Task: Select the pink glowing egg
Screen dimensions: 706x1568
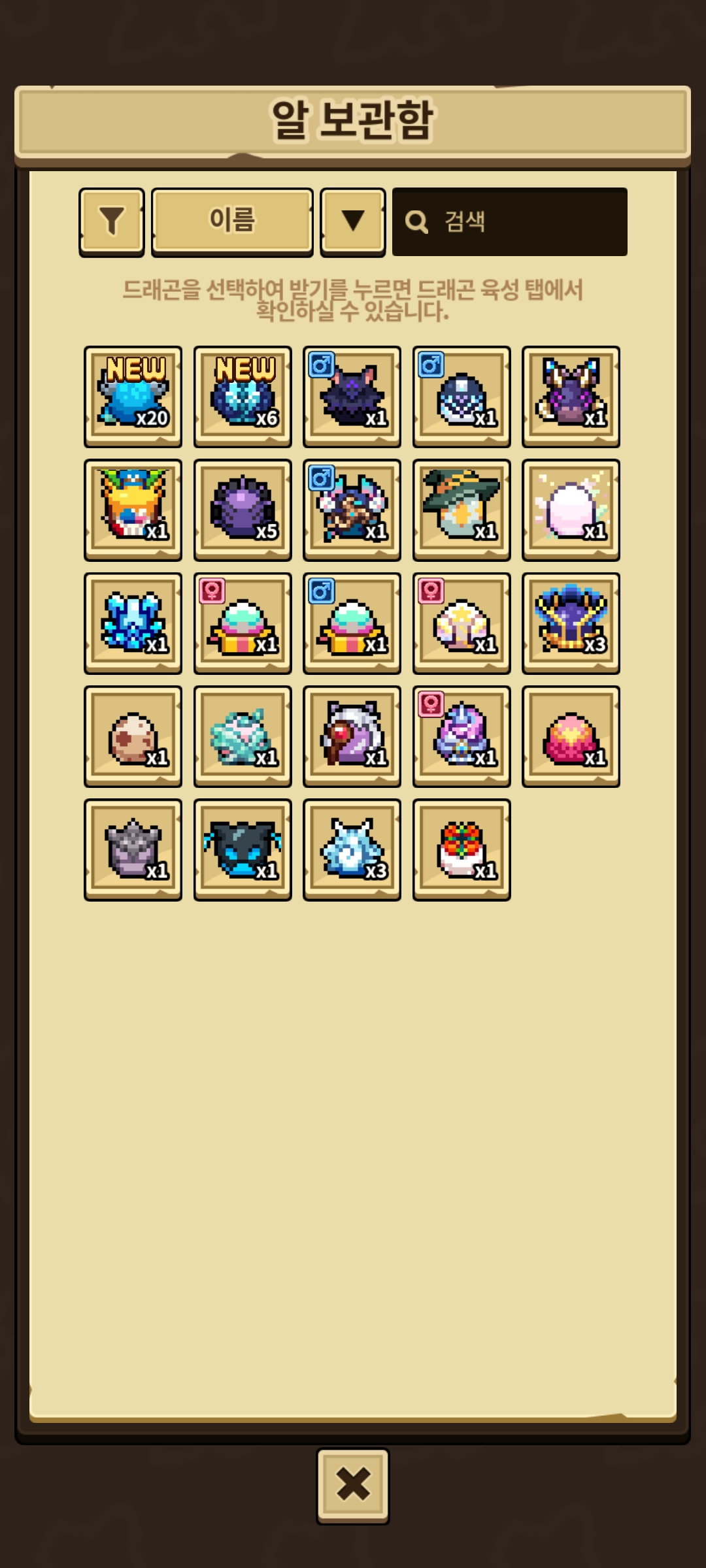Action: 571,736
